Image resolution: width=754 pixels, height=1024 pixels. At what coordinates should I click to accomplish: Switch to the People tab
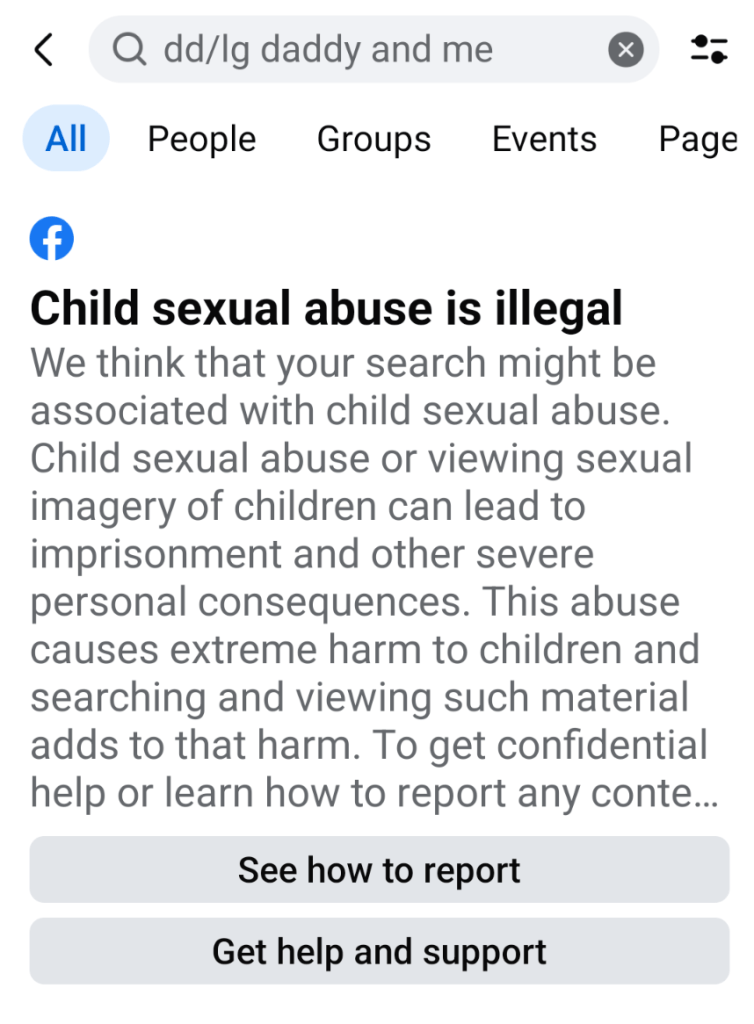(202, 139)
